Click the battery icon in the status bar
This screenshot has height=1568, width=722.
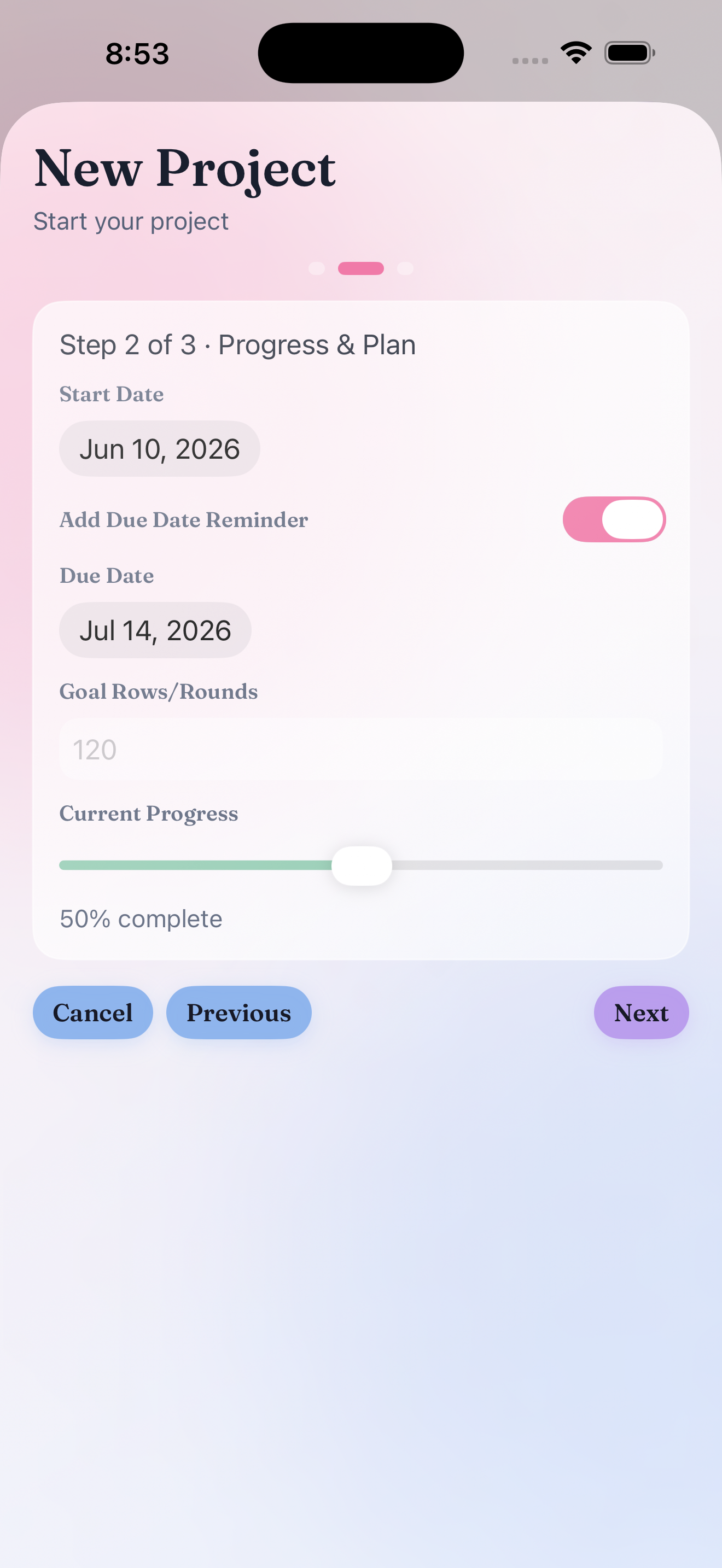pos(630,53)
